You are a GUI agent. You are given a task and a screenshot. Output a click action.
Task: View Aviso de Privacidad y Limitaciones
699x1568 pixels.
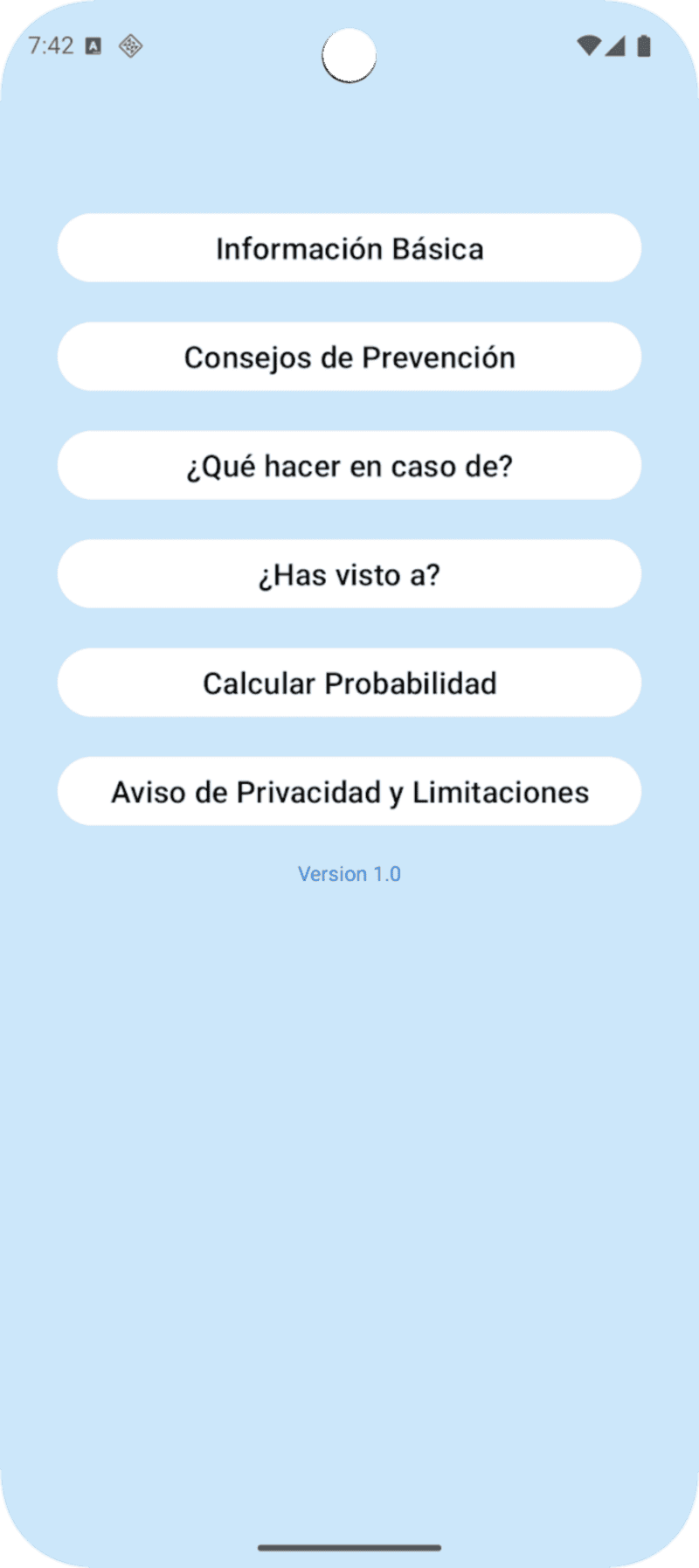(x=349, y=791)
